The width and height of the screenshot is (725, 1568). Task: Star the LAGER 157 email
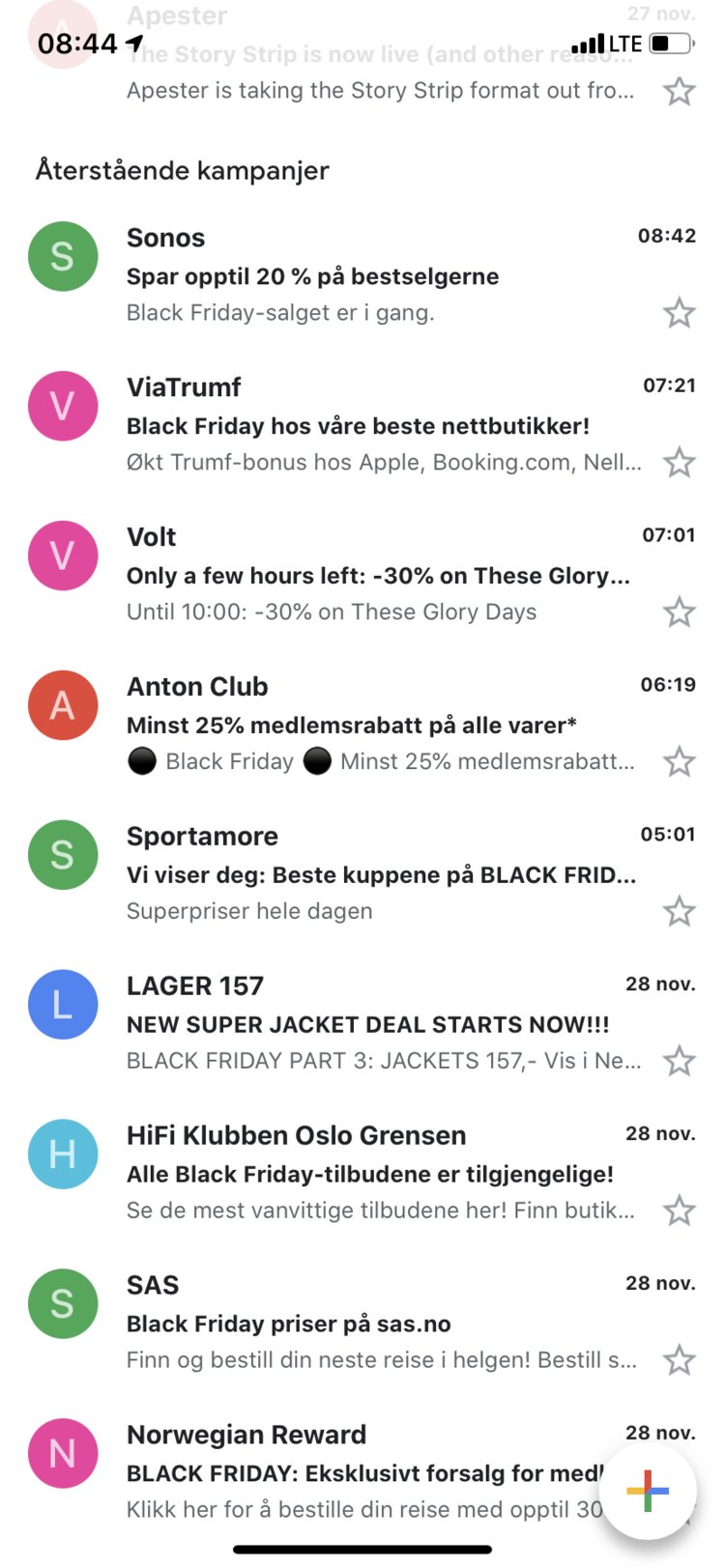pos(680,1062)
